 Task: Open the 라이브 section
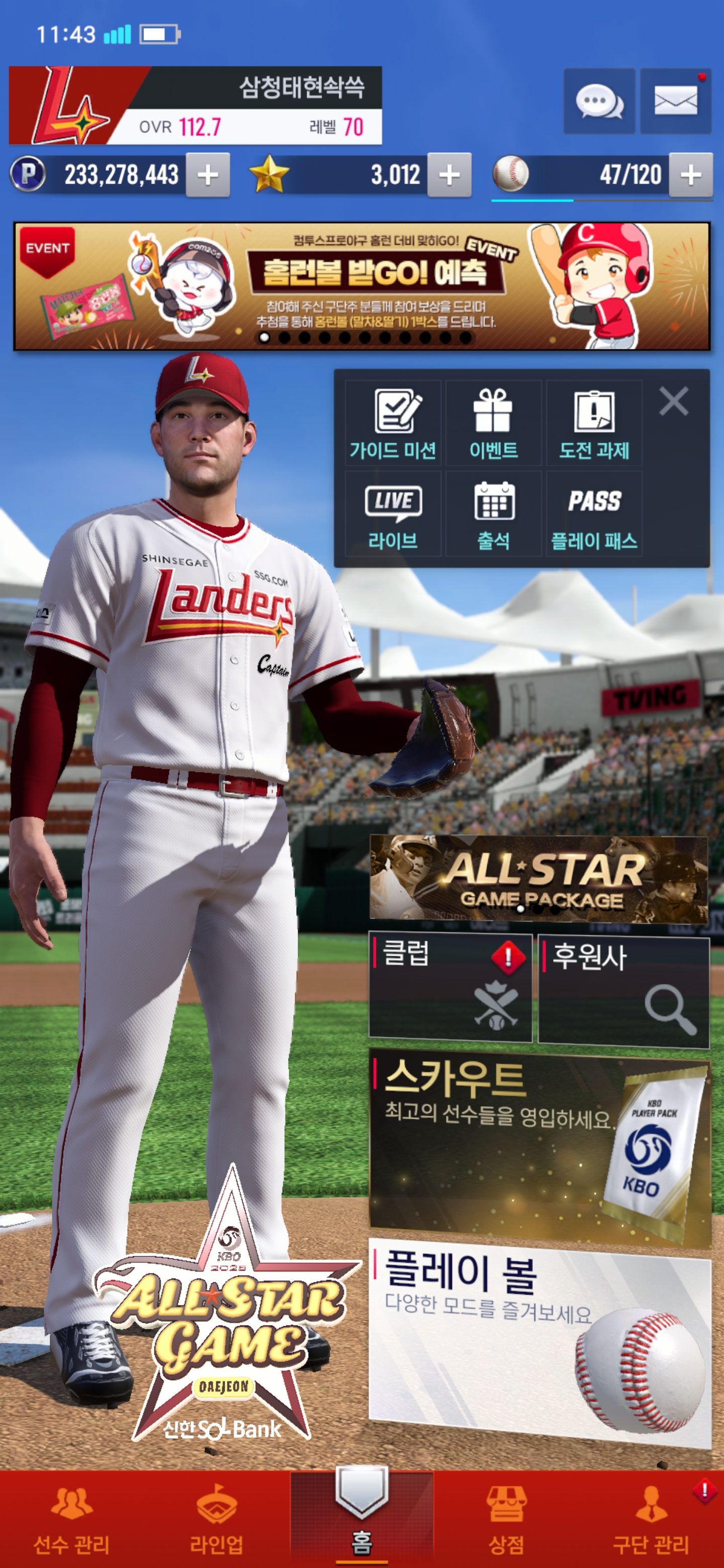(393, 514)
